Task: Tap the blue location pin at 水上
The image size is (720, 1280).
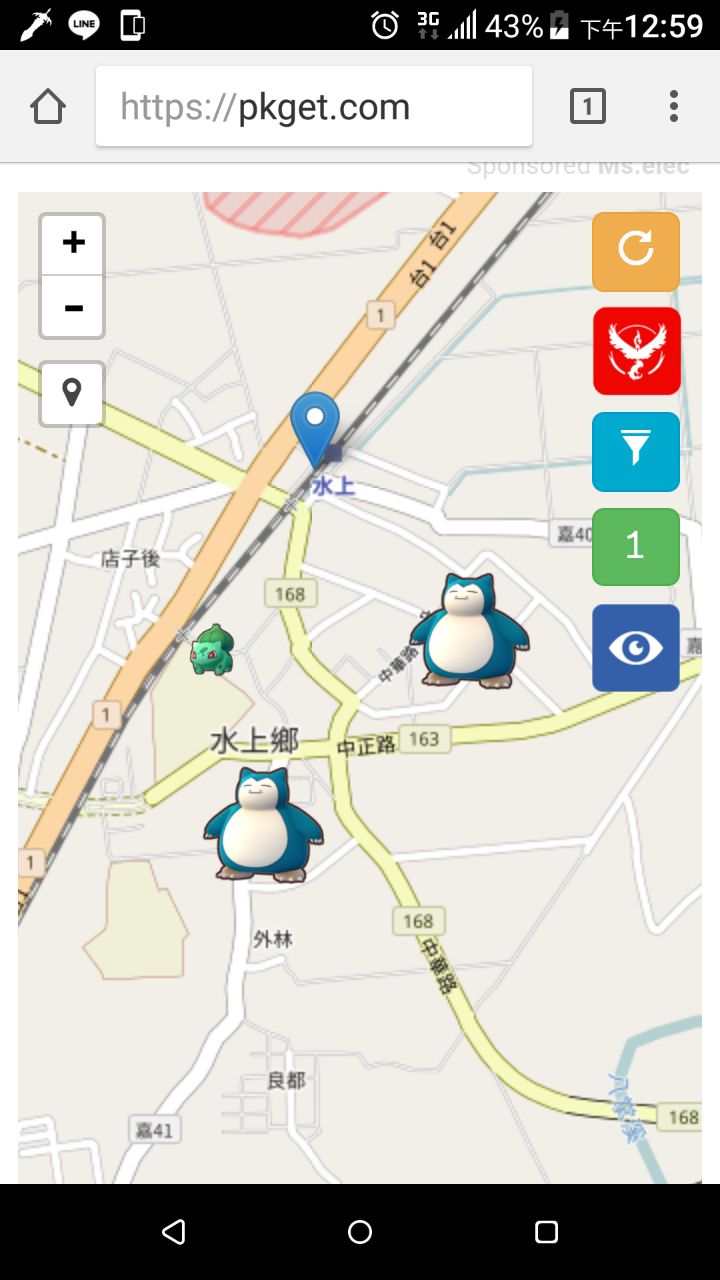Action: [x=315, y=425]
